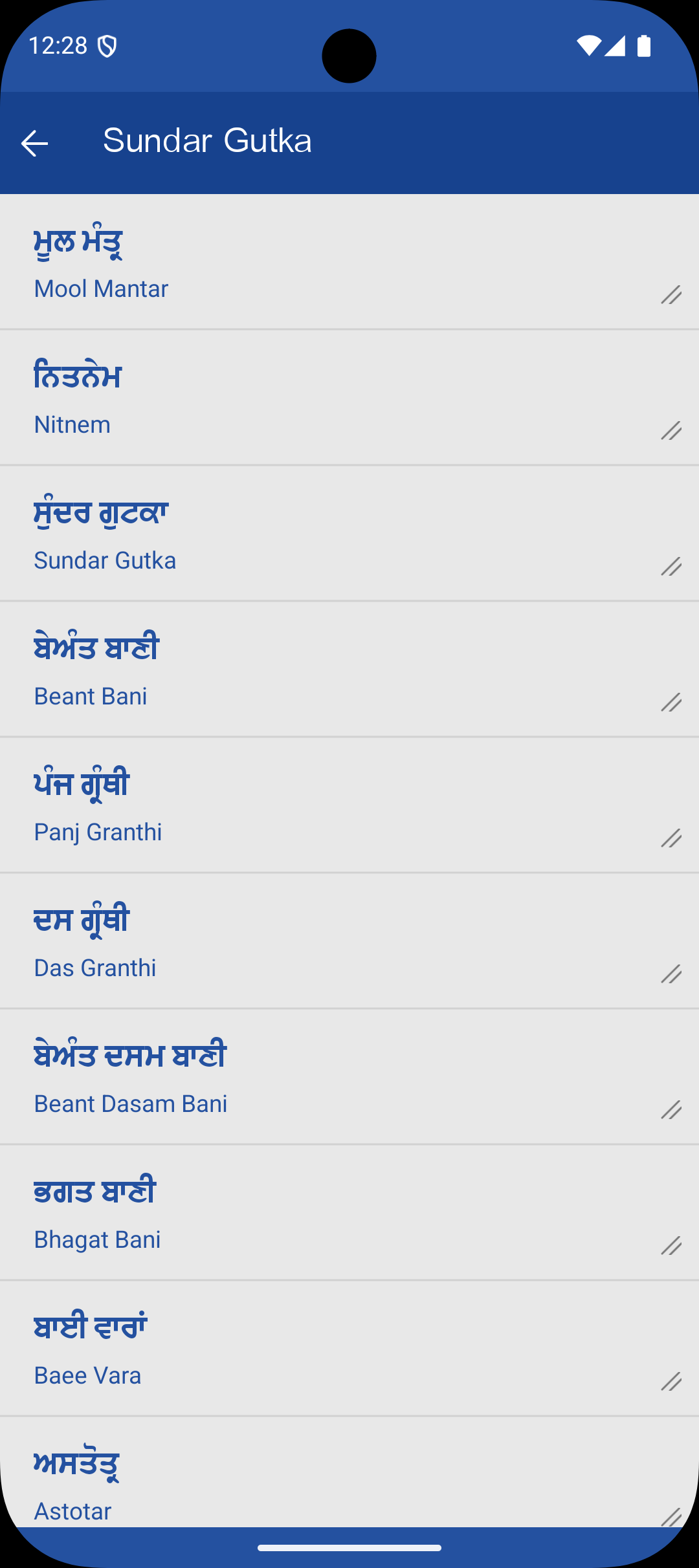
Task: Open the Baee Vara row
Action: point(349,1349)
